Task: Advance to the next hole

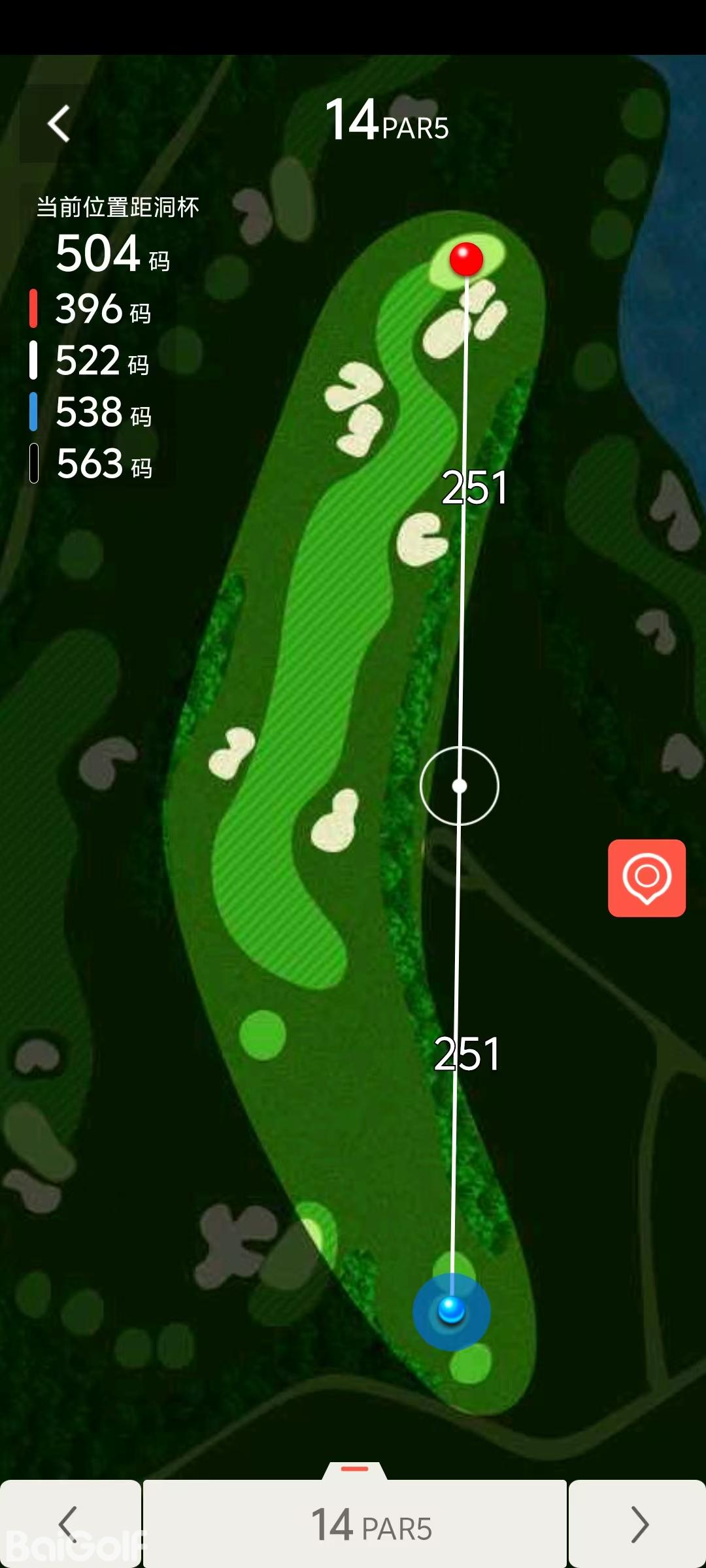Action: pyautogui.click(x=638, y=1524)
